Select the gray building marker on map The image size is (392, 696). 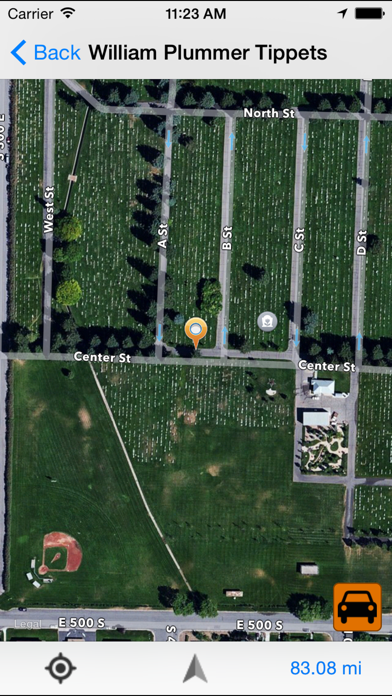(267, 321)
